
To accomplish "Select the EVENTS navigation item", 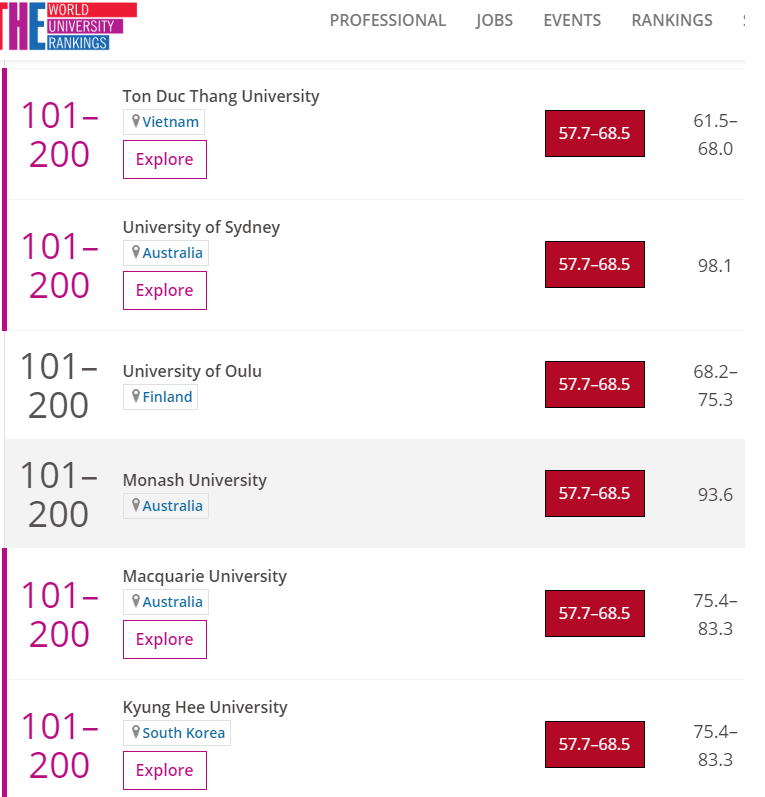I will (x=572, y=20).
